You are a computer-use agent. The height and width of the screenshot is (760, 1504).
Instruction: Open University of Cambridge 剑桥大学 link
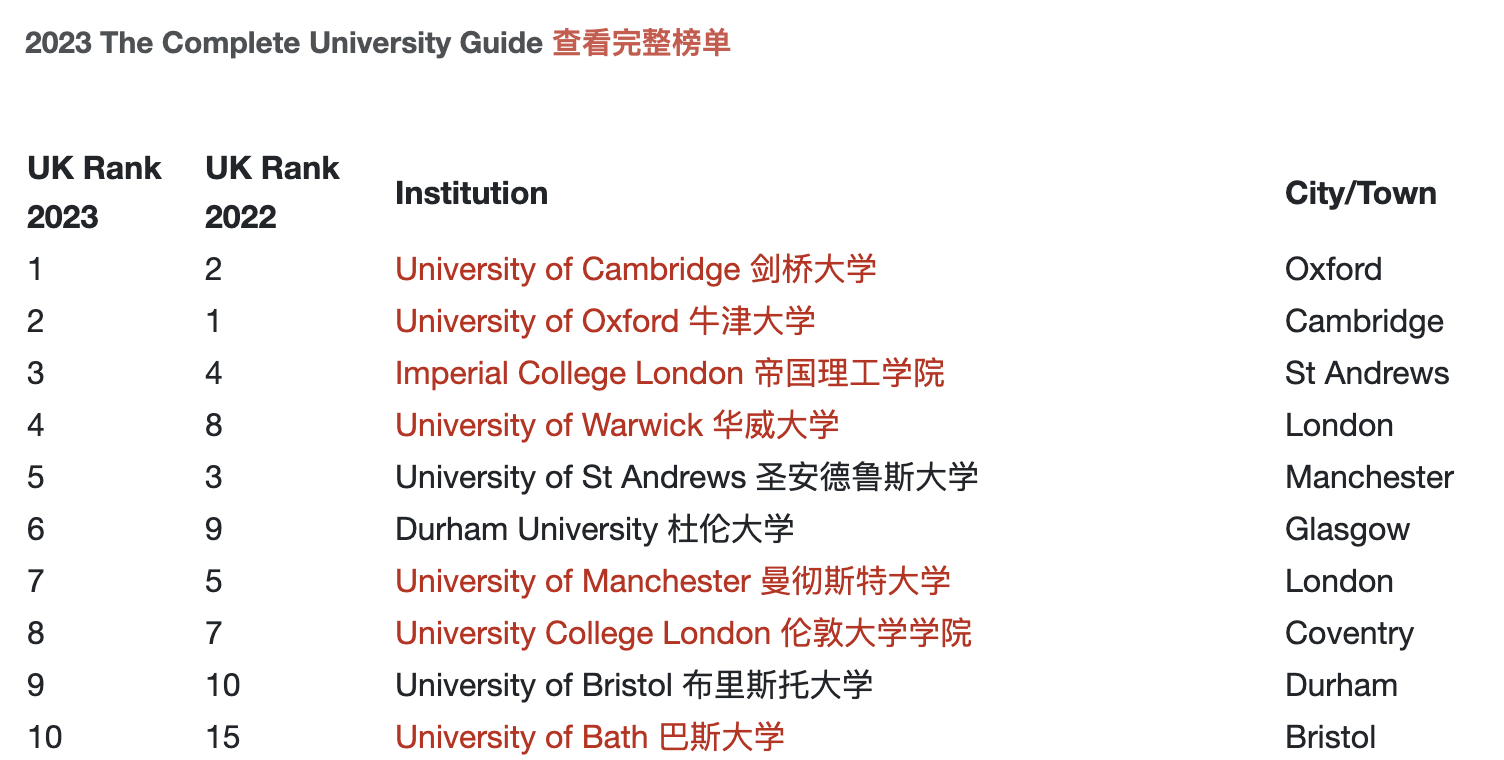click(635, 269)
